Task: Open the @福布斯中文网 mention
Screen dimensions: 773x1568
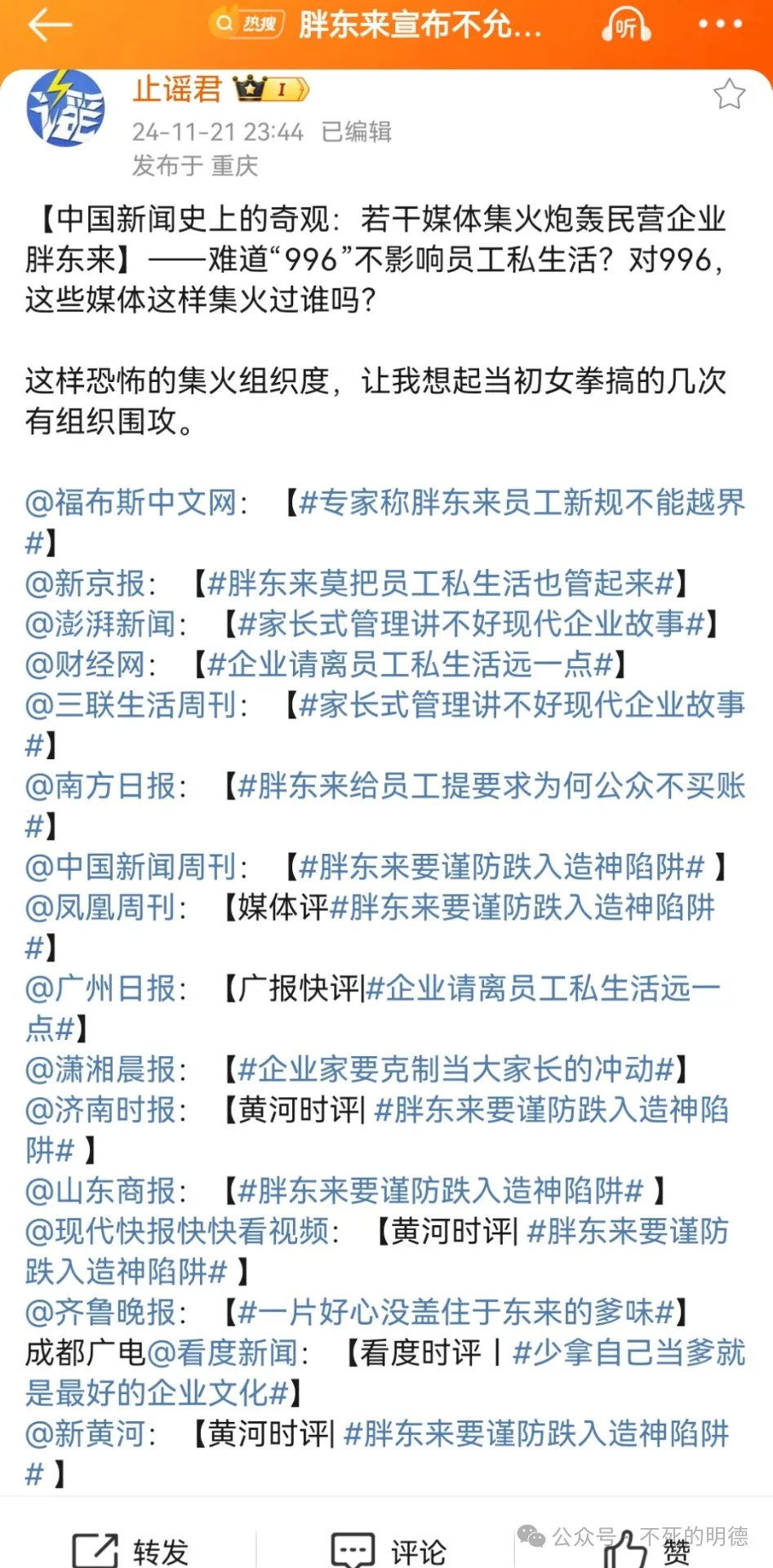Action: pos(131,502)
